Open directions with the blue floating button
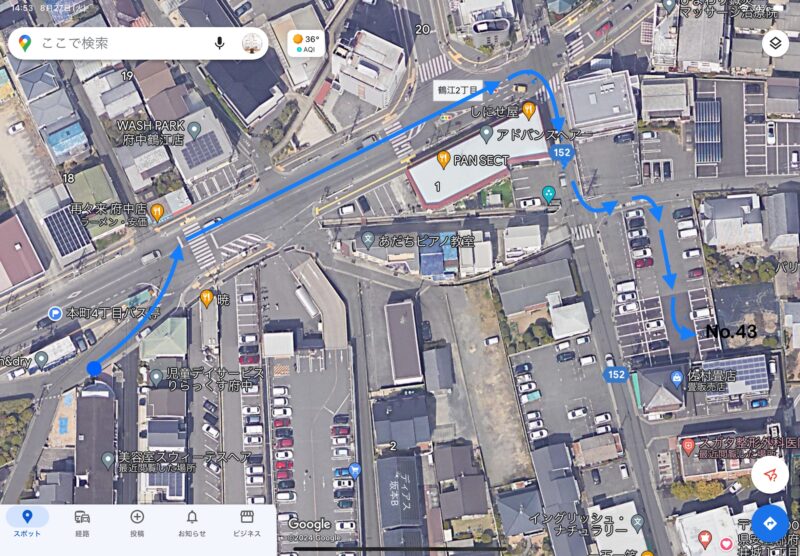This screenshot has height=556, width=800. coord(769,521)
